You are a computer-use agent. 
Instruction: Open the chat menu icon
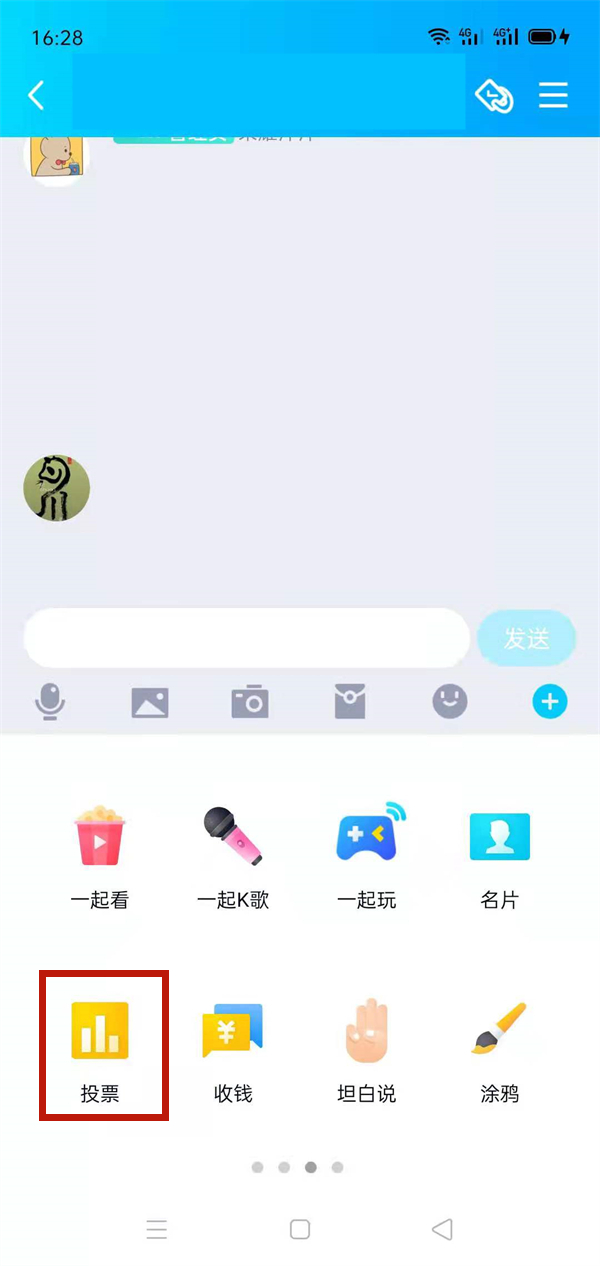[x=553, y=96]
